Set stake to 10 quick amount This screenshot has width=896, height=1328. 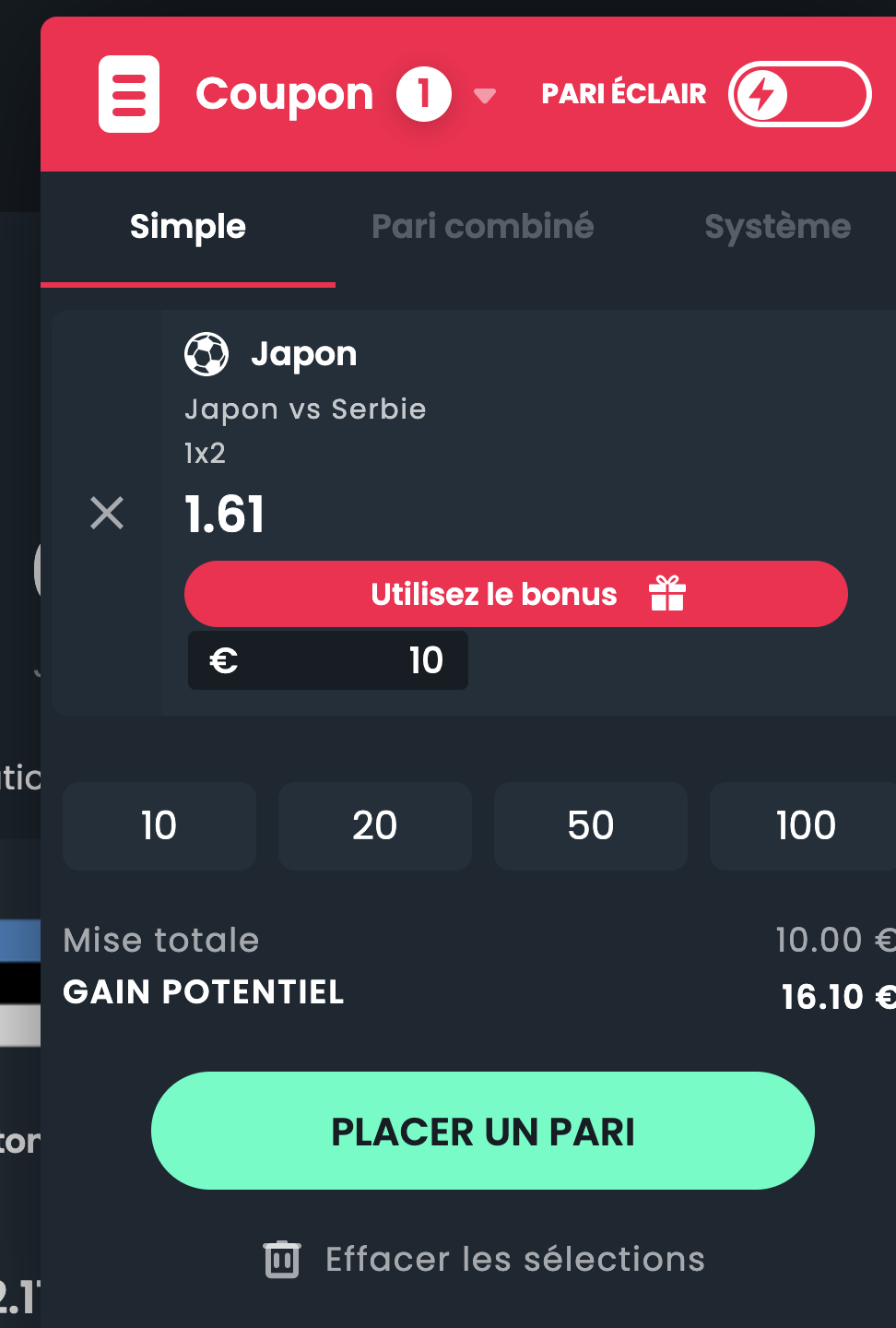pos(159,825)
